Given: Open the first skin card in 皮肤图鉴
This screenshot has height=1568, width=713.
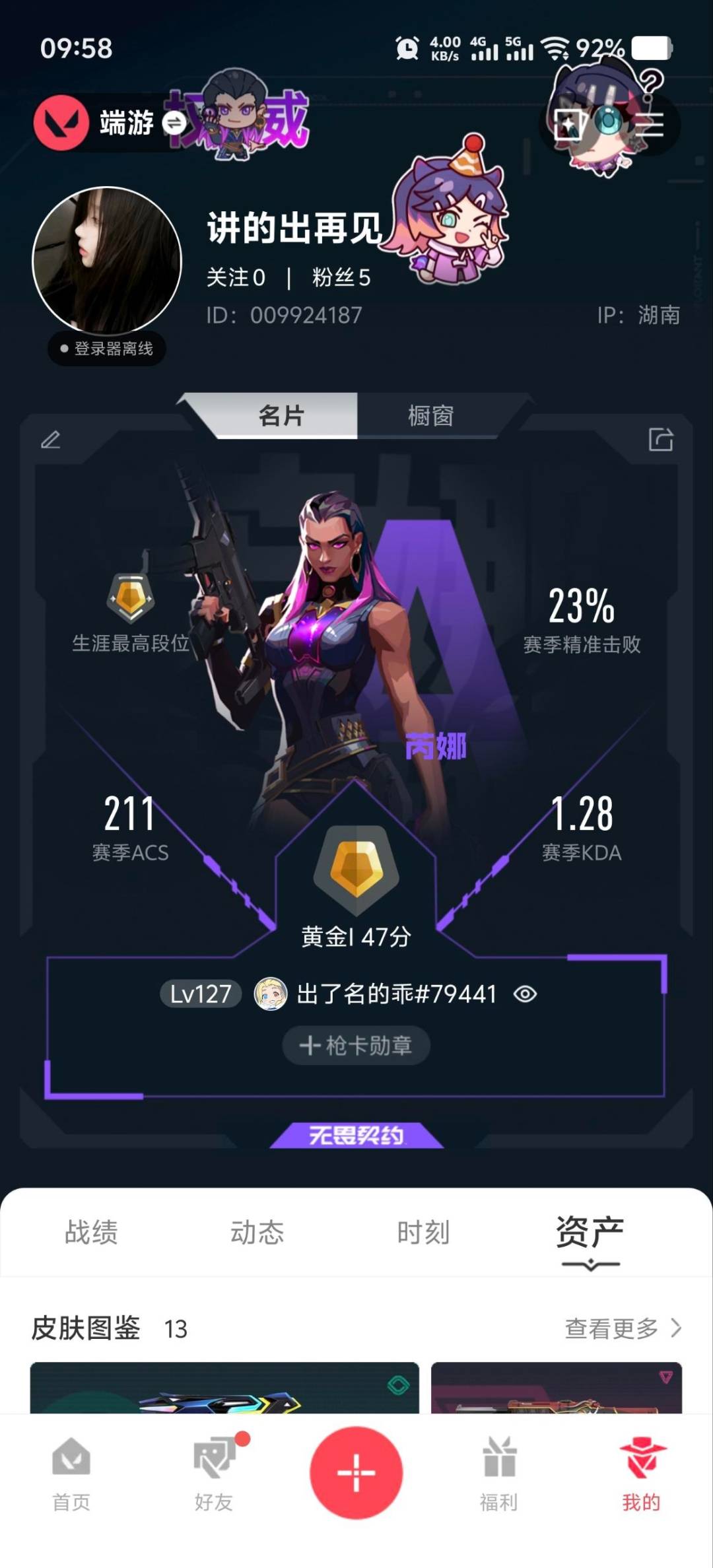Looking at the screenshot, I should [x=224, y=1388].
